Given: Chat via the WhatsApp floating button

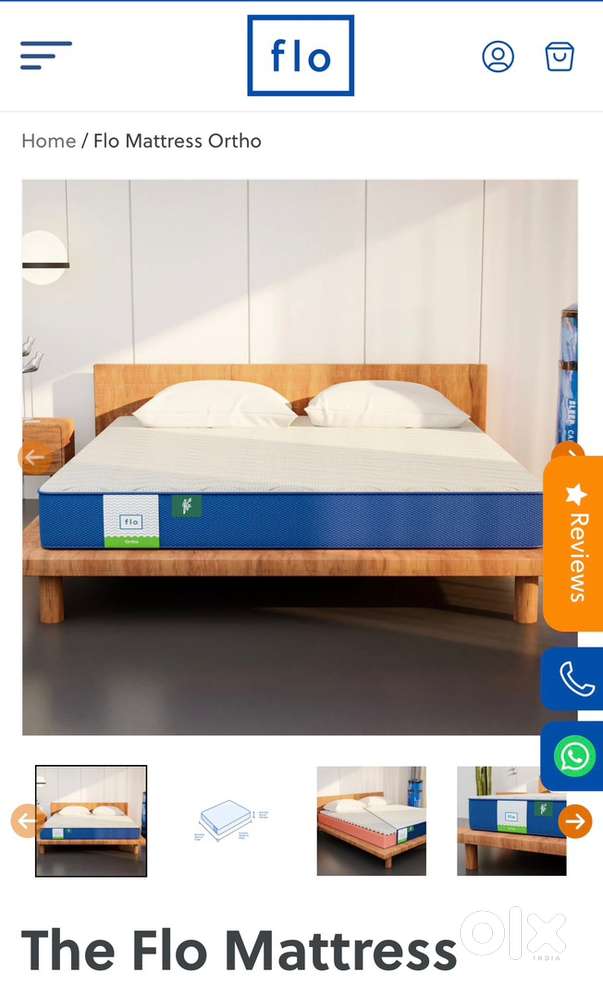Looking at the screenshot, I should point(575,757).
